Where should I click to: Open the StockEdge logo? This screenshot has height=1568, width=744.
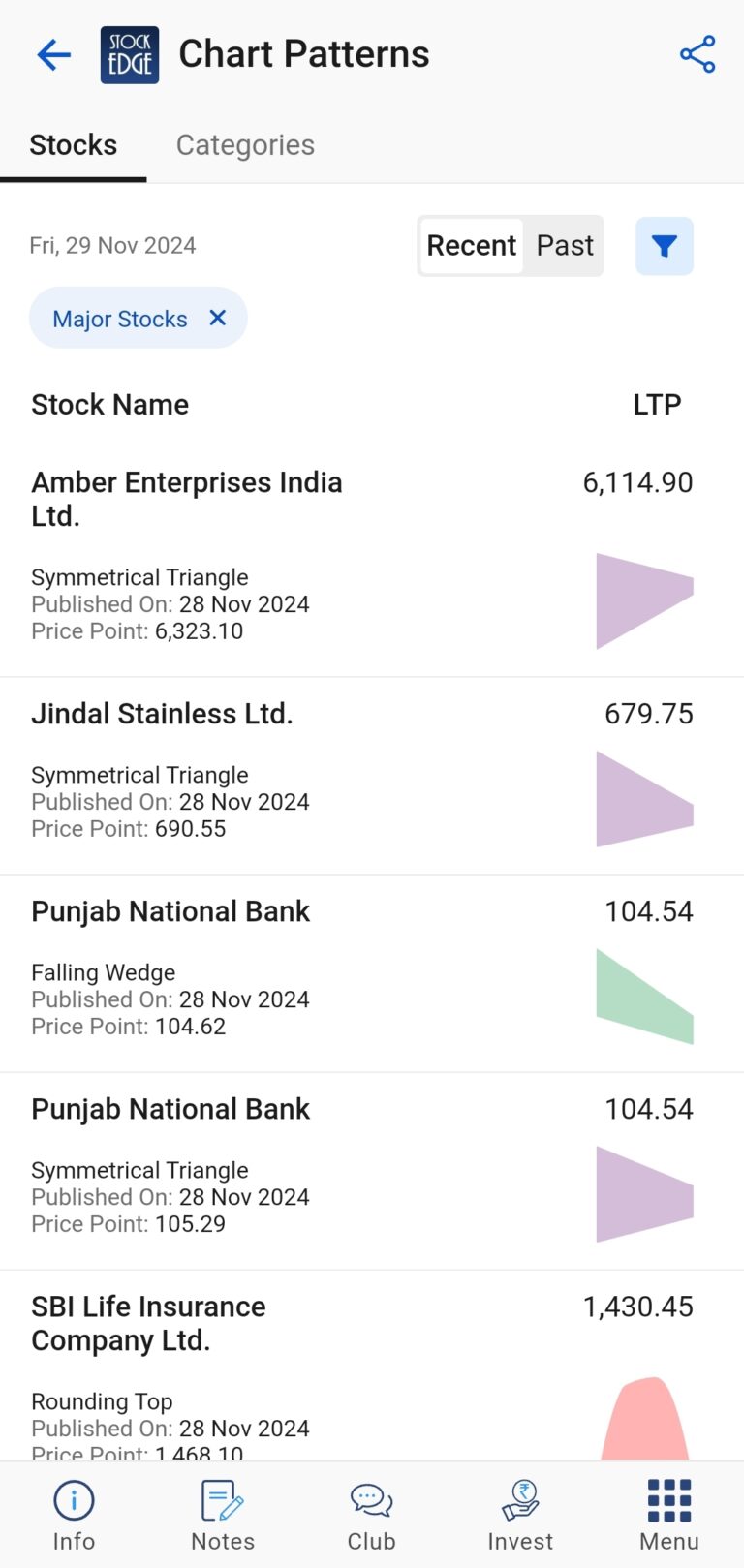pos(129,53)
